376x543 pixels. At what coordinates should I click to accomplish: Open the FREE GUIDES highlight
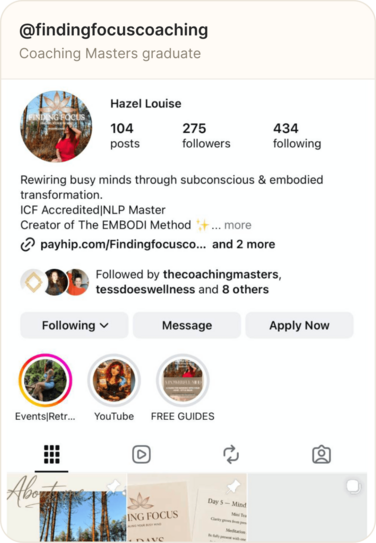coord(183,380)
